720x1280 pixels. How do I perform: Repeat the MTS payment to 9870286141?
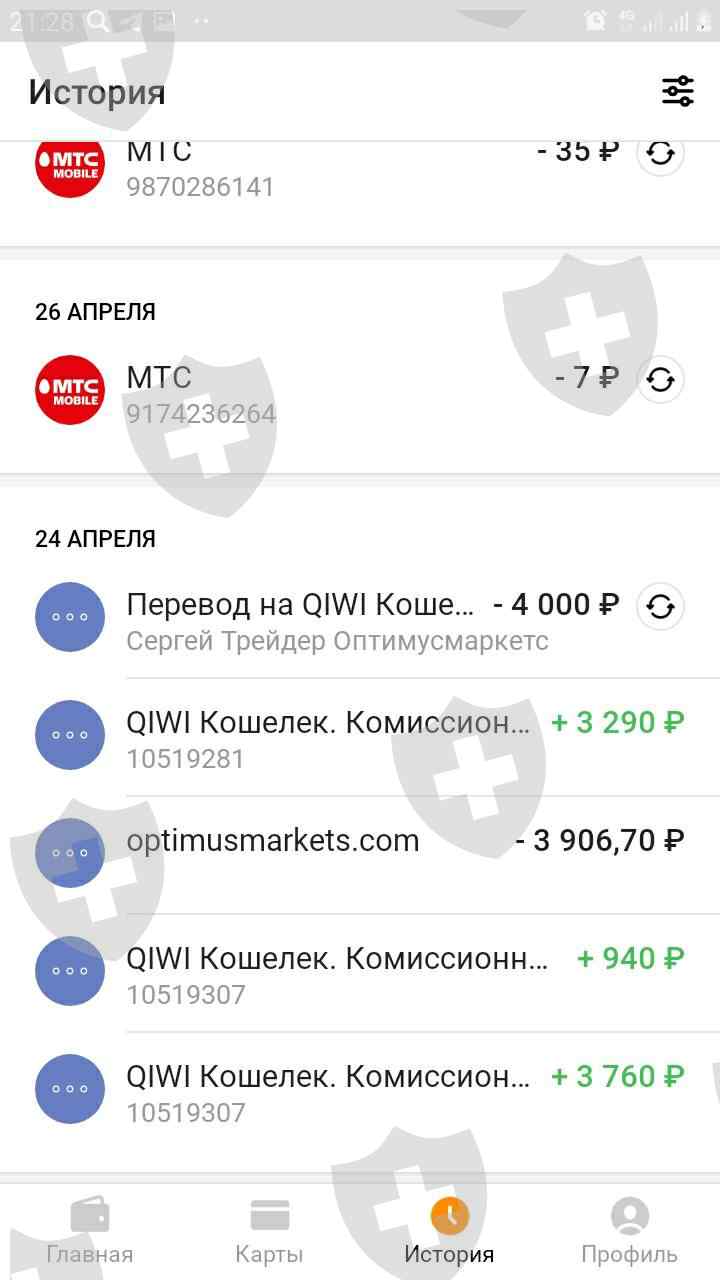[660, 154]
